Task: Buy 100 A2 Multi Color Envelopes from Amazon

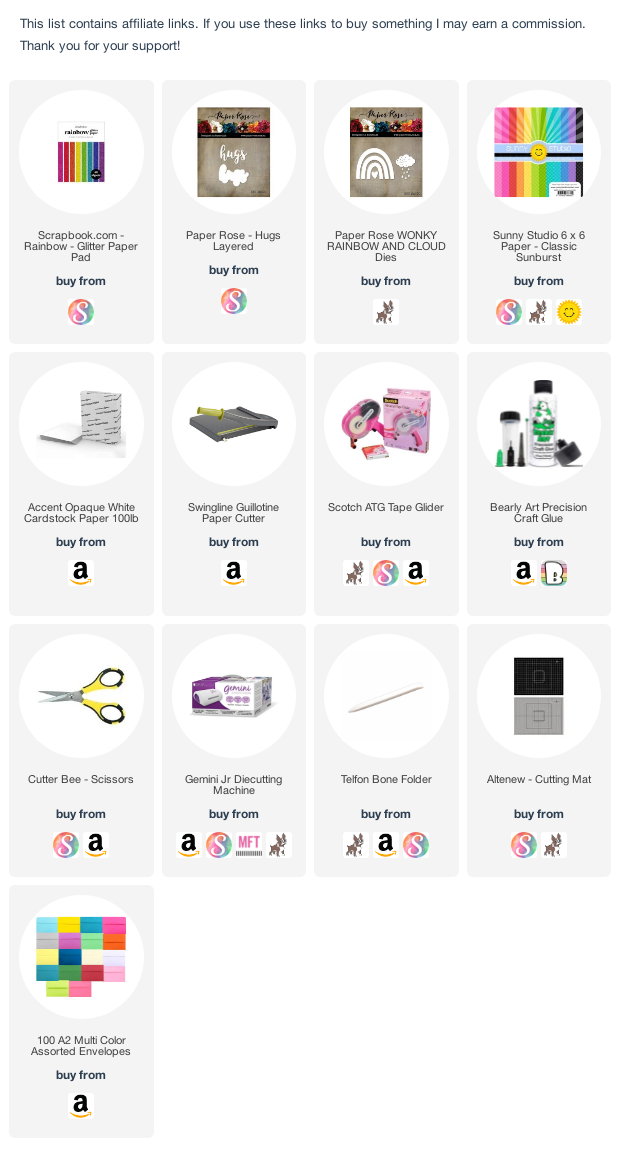Action: (81, 1106)
